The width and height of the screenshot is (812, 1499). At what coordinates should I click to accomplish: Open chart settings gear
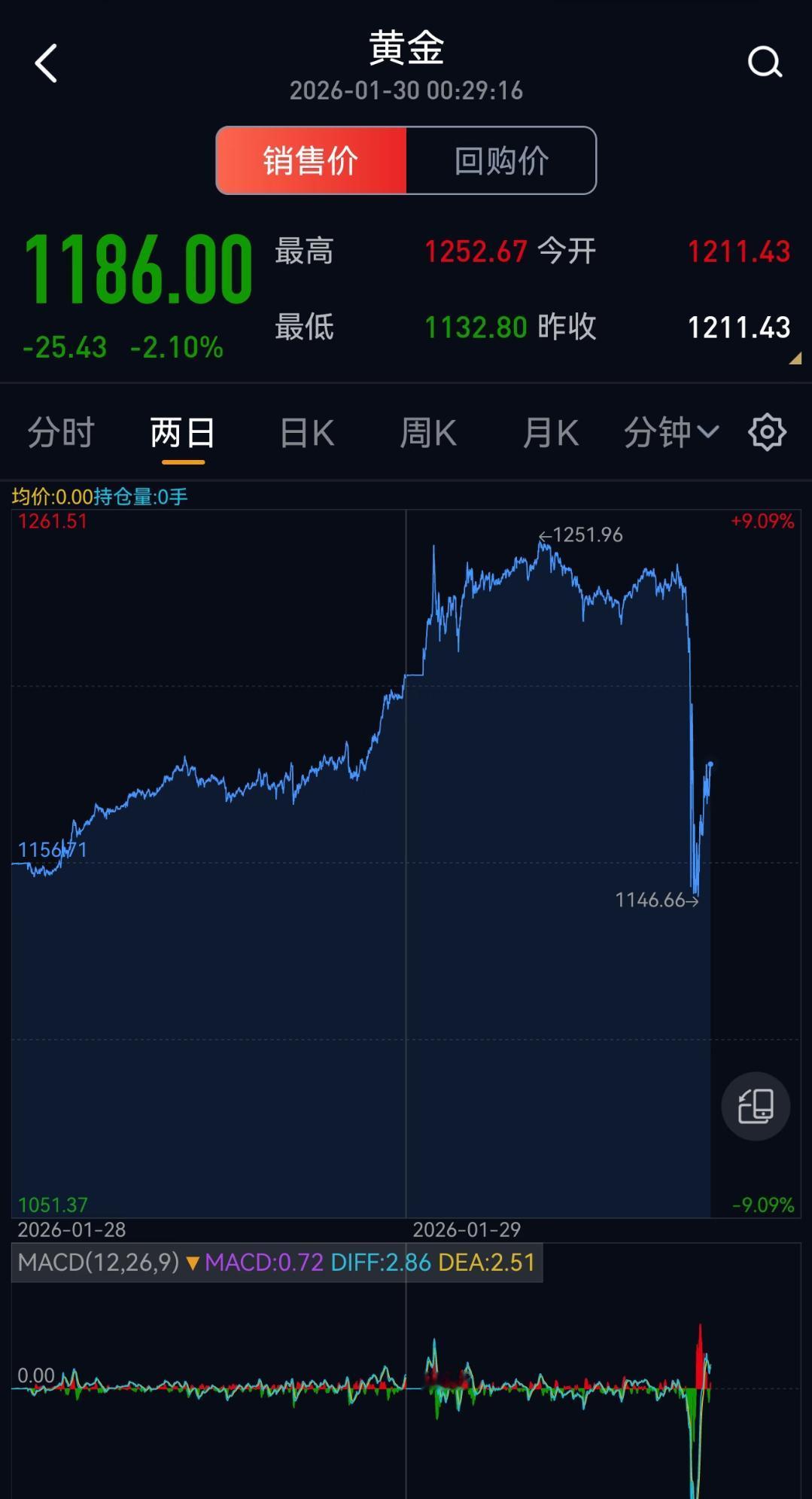[x=767, y=432]
